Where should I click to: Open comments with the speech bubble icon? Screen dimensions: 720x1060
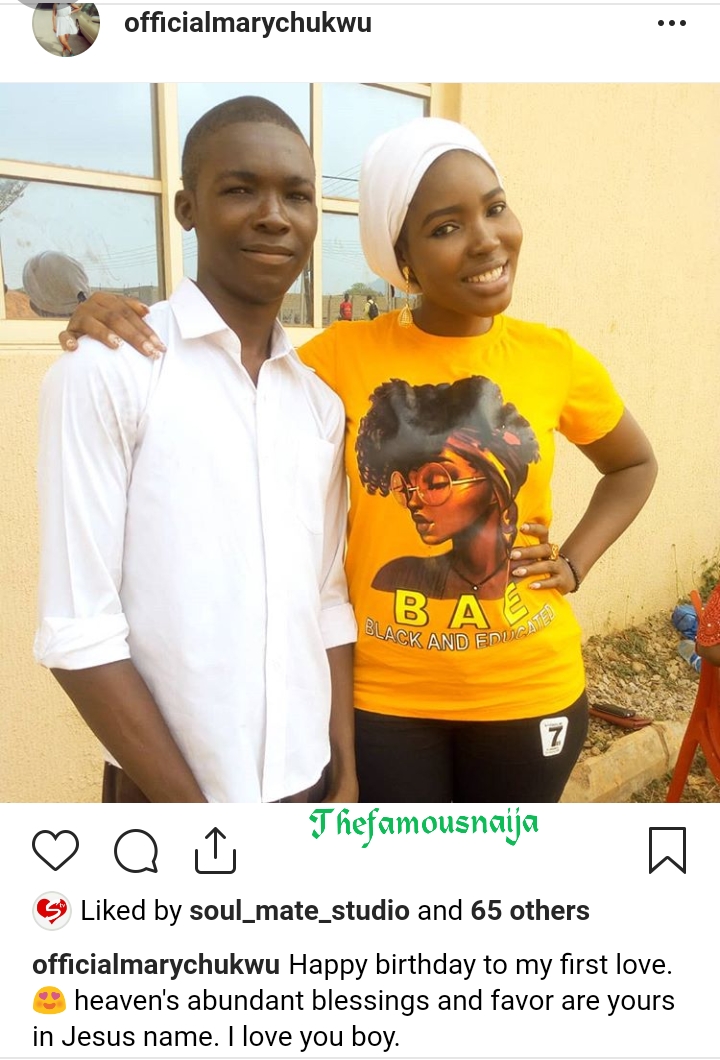136,852
